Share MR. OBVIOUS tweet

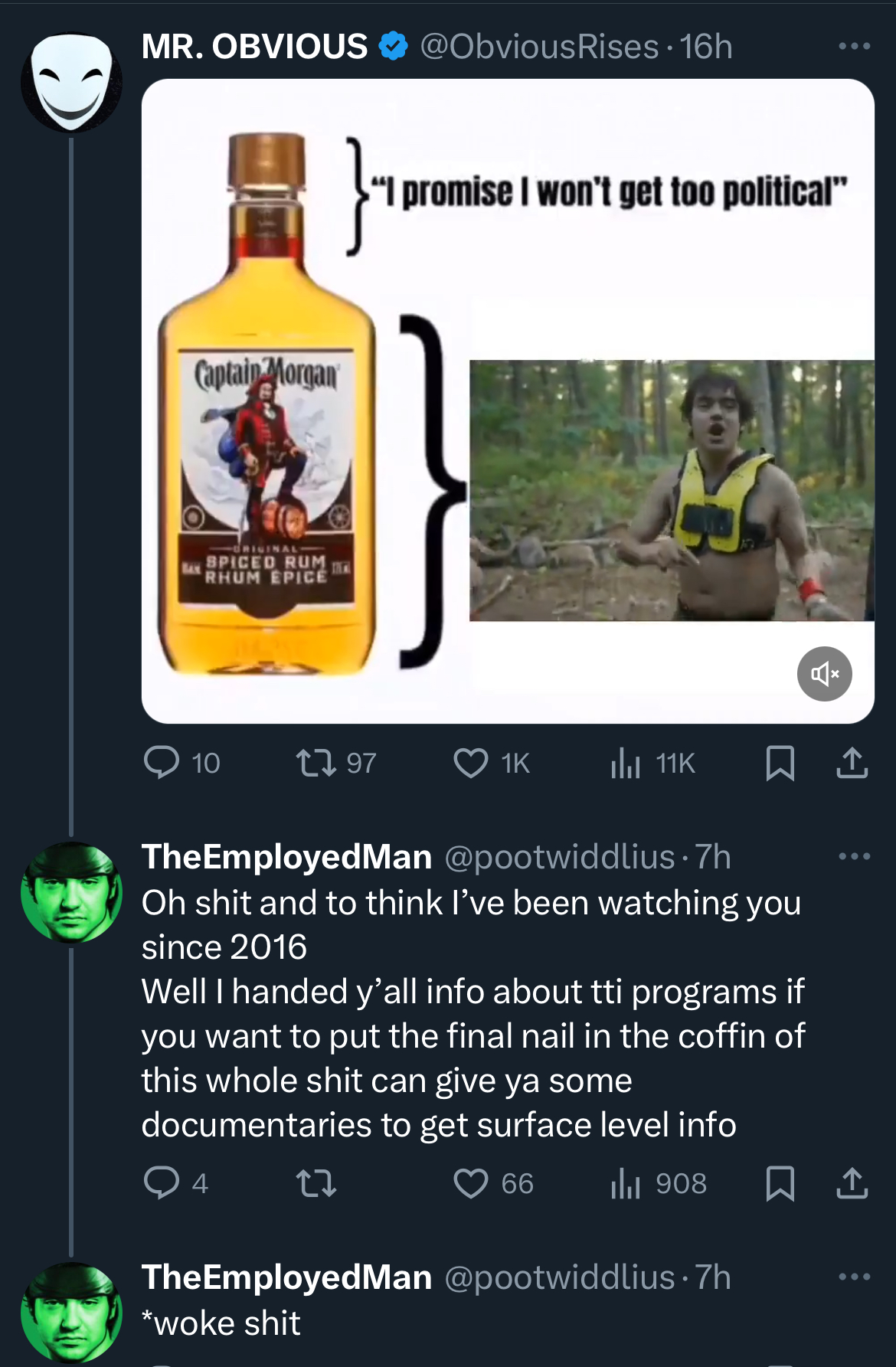(x=852, y=763)
